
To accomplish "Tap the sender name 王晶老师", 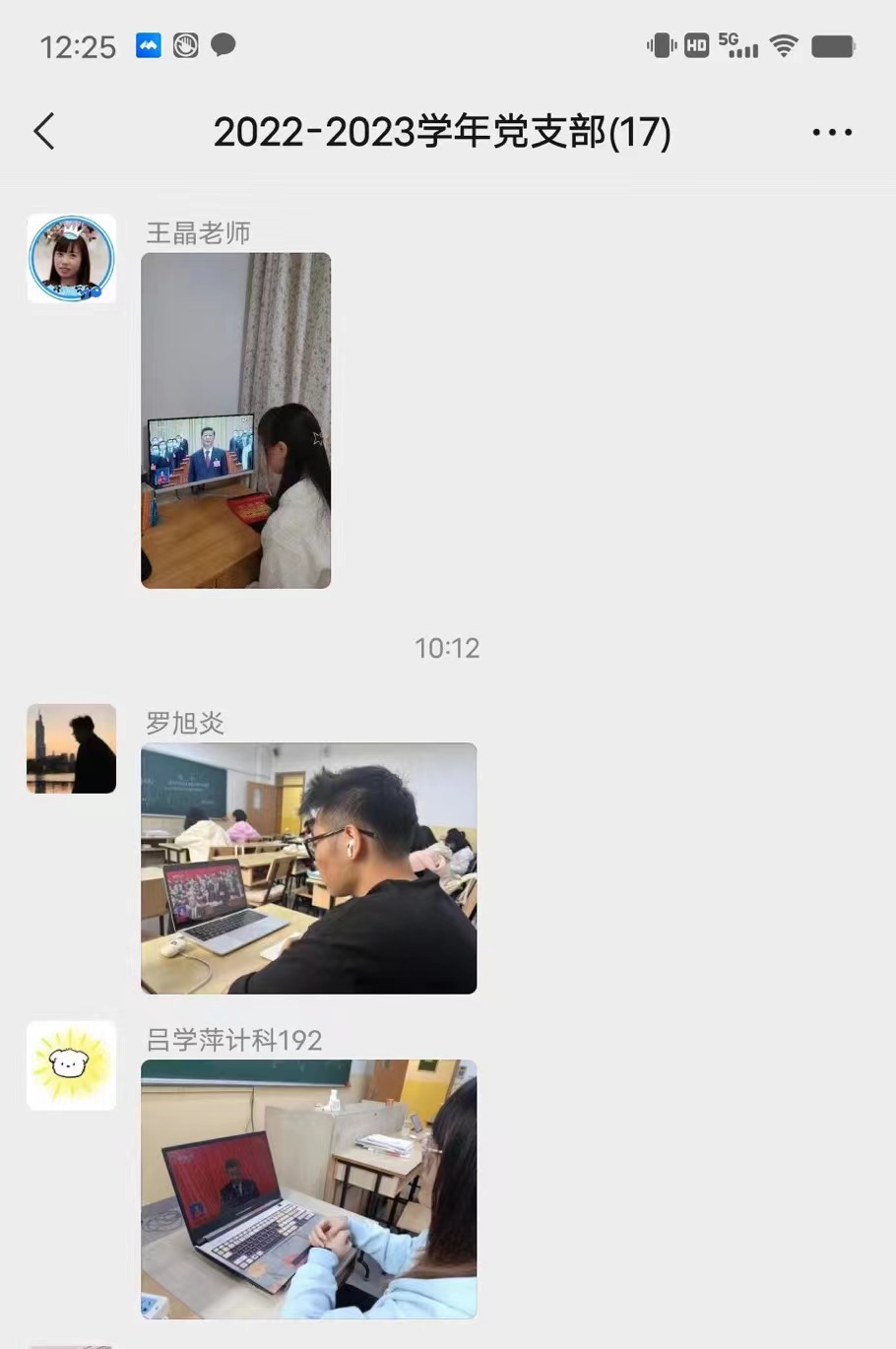I will (x=198, y=232).
